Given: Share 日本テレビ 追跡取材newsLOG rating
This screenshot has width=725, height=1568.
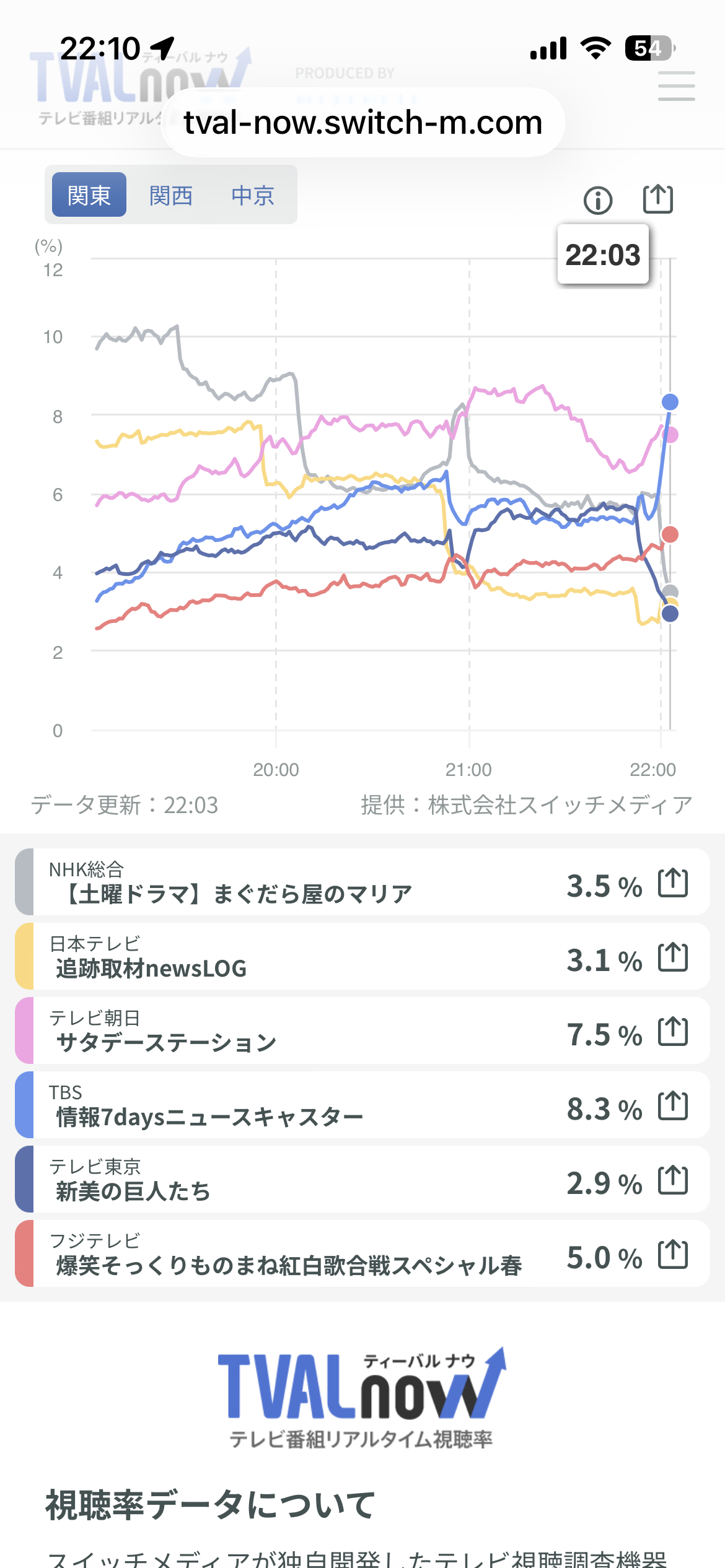Looking at the screenshot, I should click(673, 957).
